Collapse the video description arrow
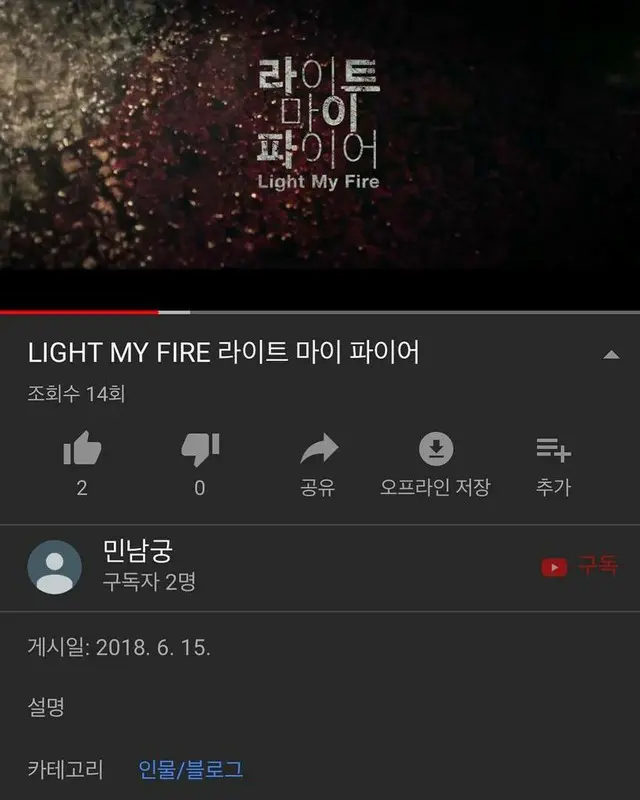The height and width of the screenshot is (800, 640). pos(611,355)
